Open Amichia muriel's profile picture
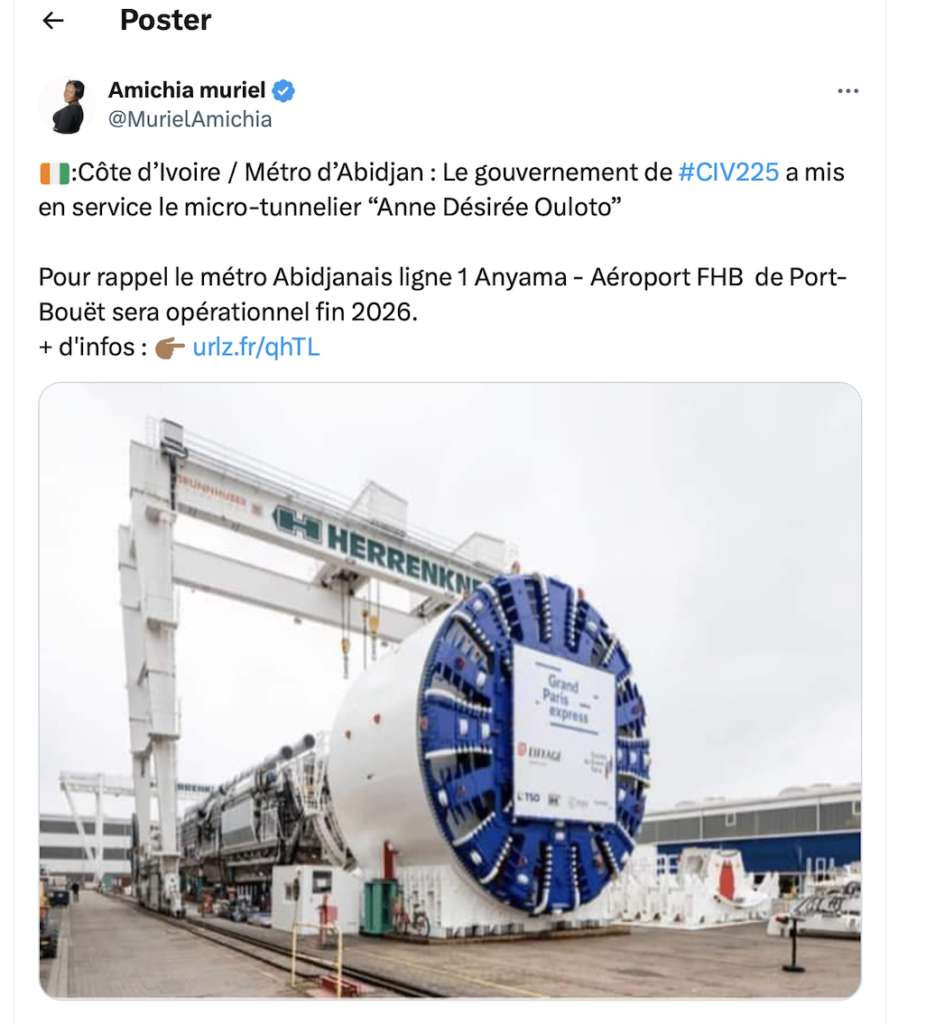 point(67,105)
